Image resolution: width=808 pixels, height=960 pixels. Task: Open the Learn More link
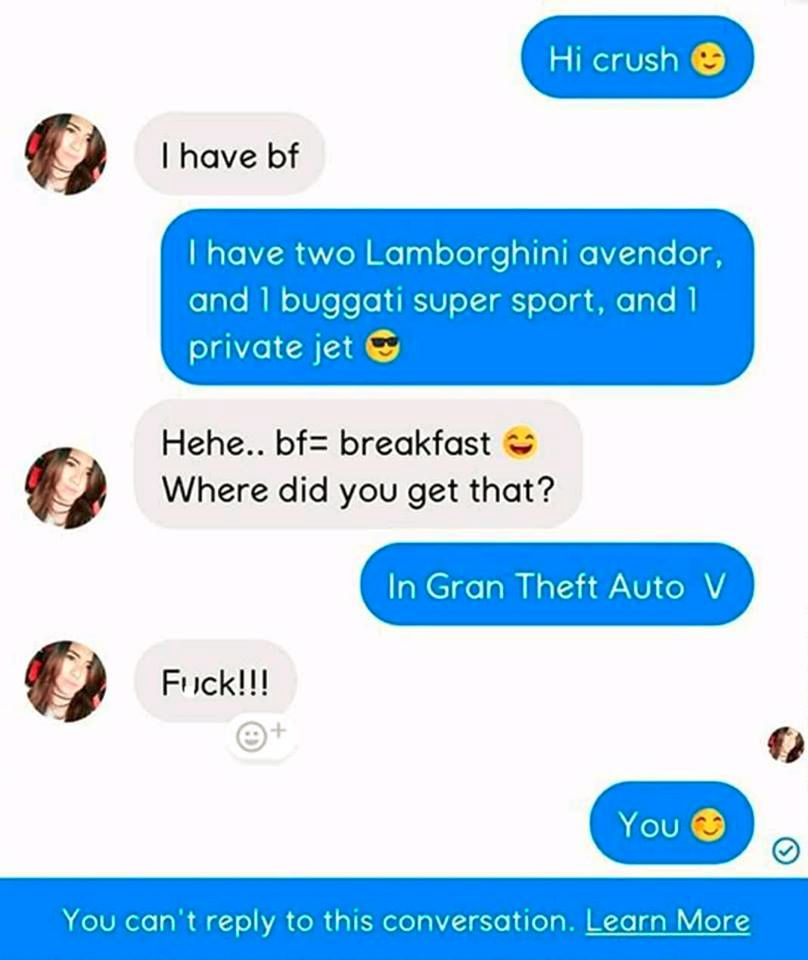tap(667, 920)
